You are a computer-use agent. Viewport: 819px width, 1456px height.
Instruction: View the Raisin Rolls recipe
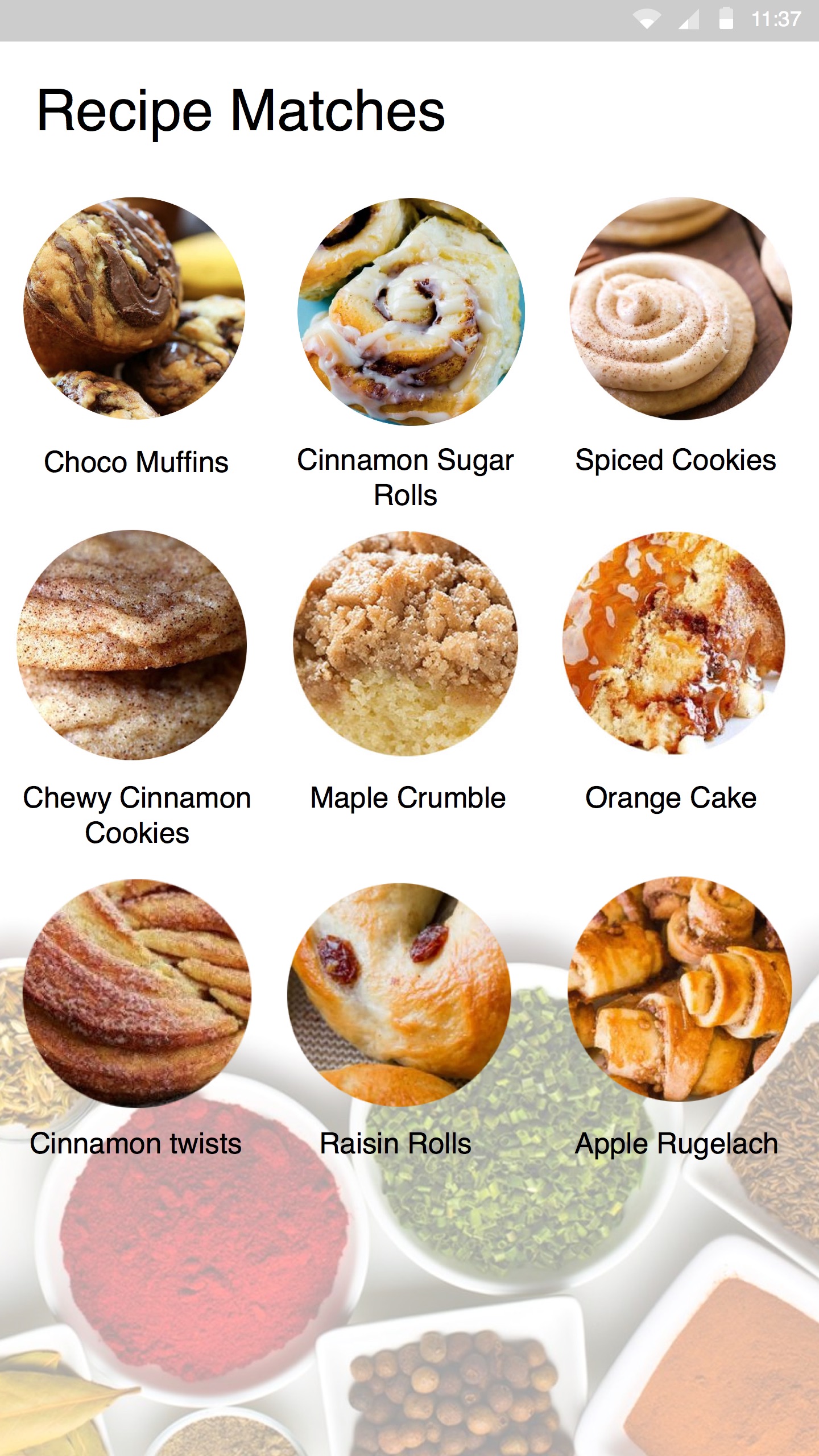tap(399, 994)
